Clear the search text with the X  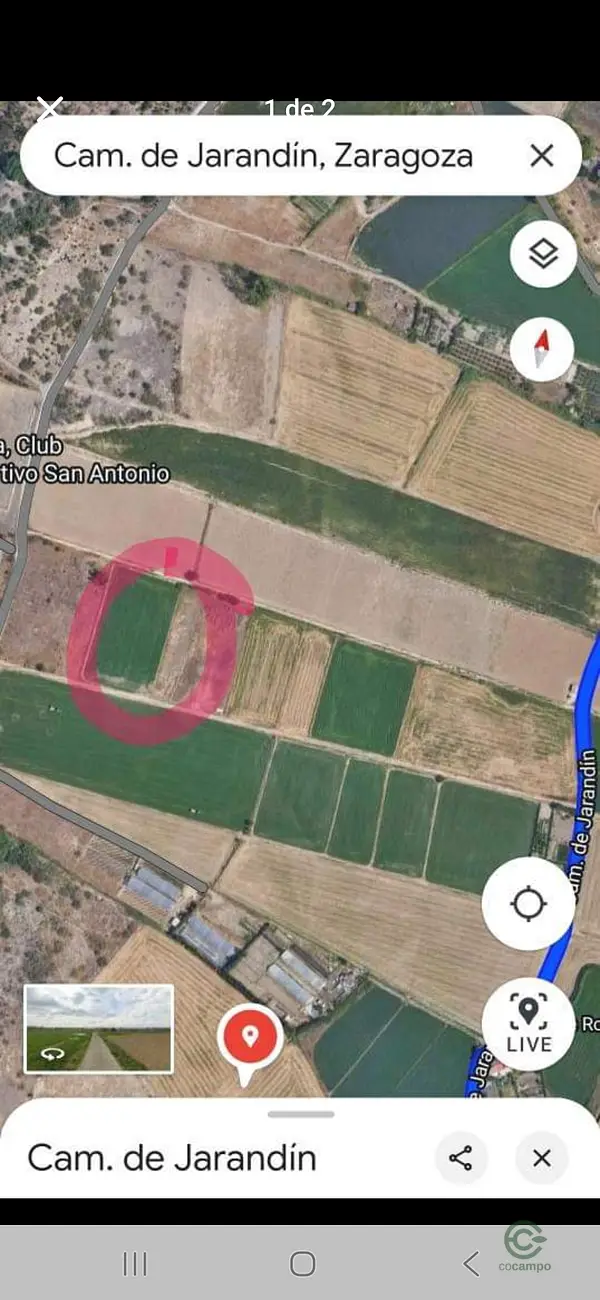(541, 155)
